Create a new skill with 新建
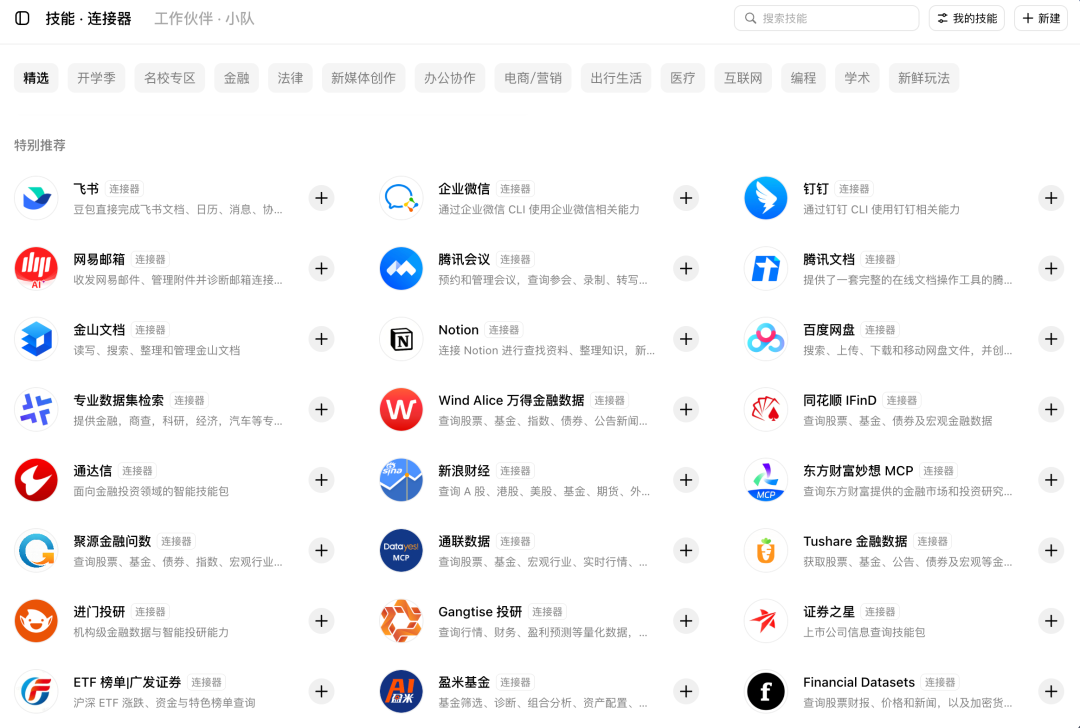 tap(1041, 19)
